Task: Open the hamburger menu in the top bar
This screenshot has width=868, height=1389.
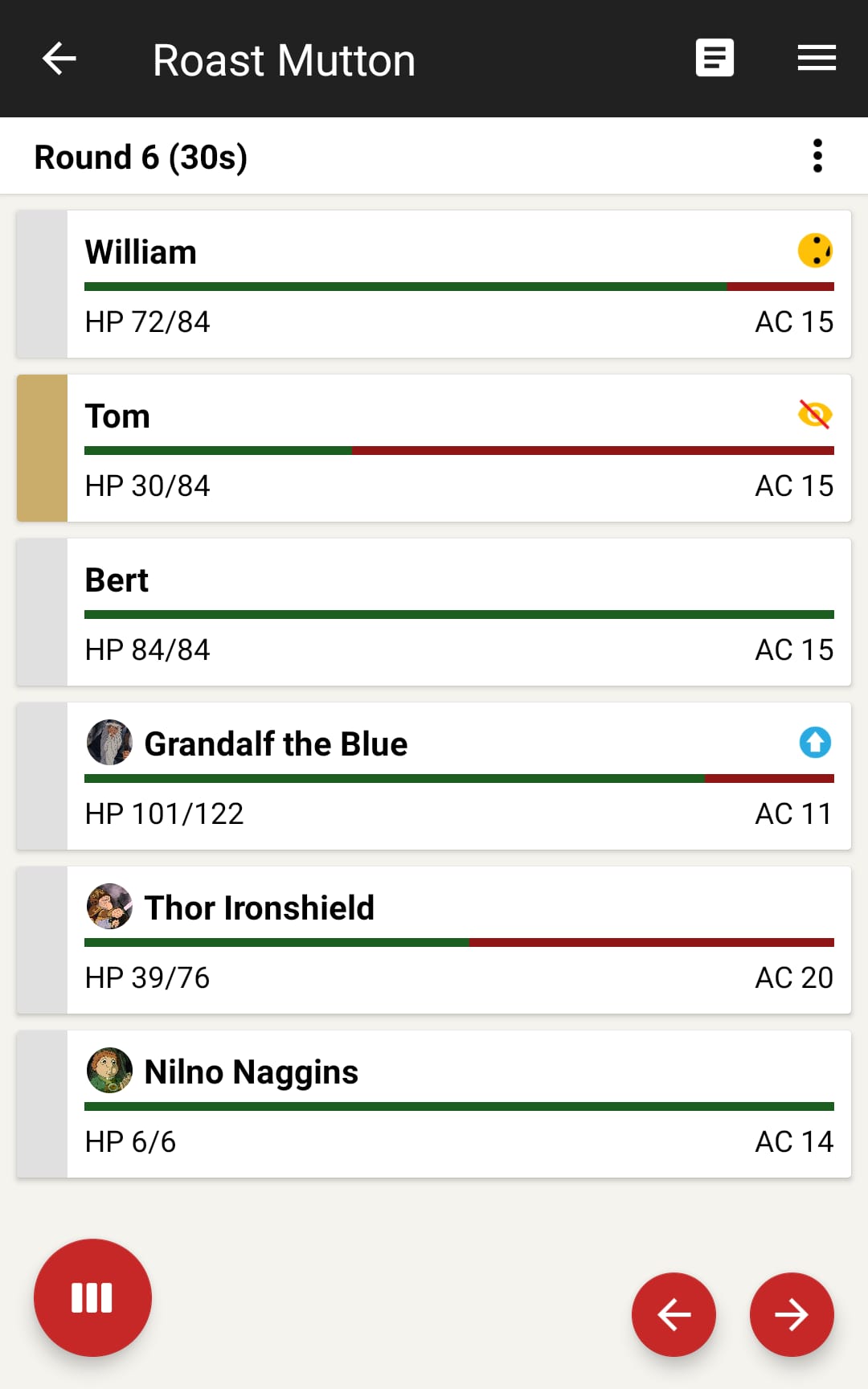Action: click(x=817, y=57)
